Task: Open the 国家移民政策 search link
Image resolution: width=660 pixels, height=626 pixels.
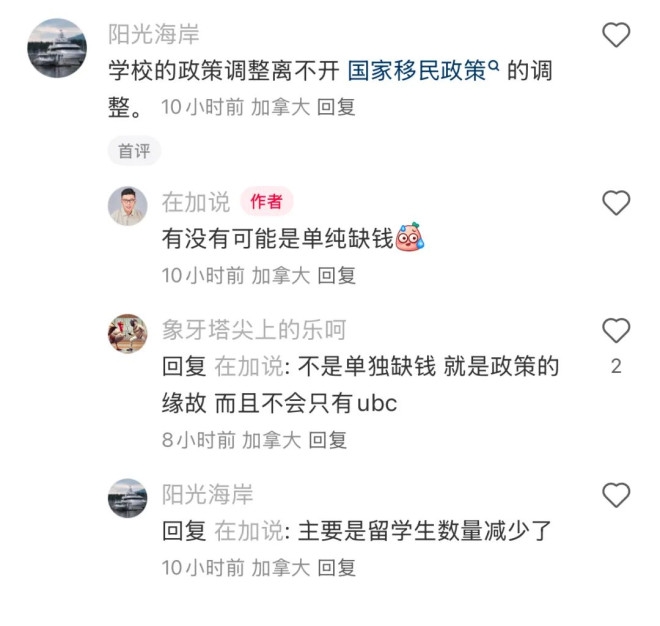Action: click(x=416, y=71)
